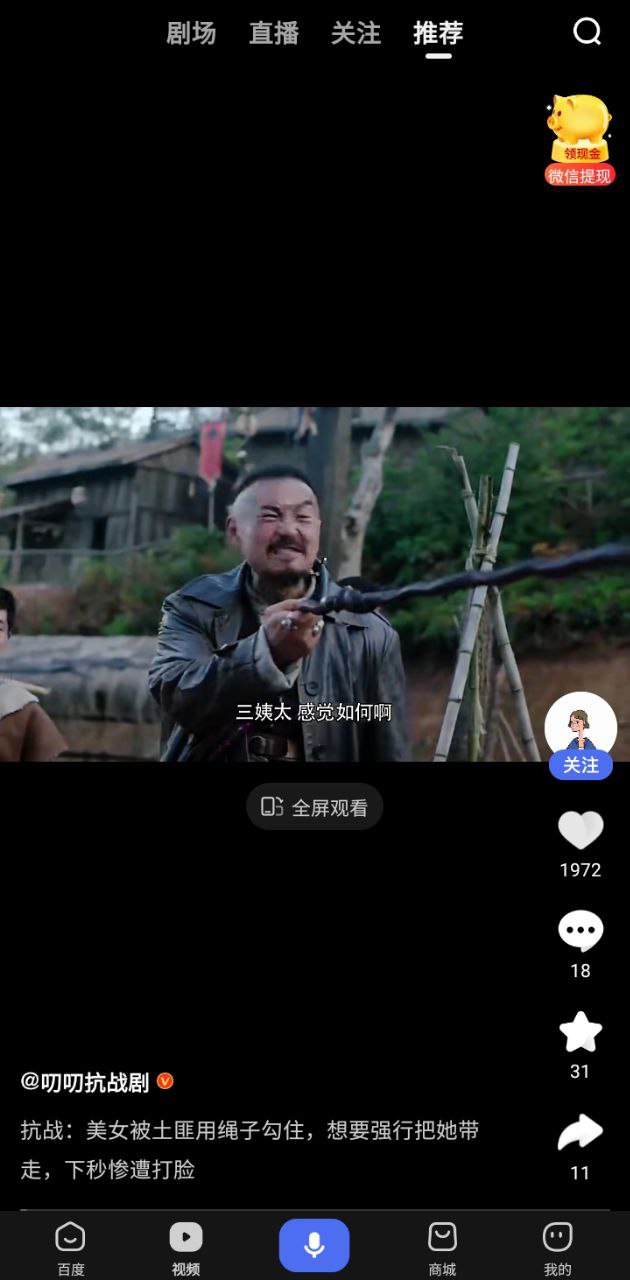
Task: Open the comments section
Action: pyautogui.click(x=580, y=932)
